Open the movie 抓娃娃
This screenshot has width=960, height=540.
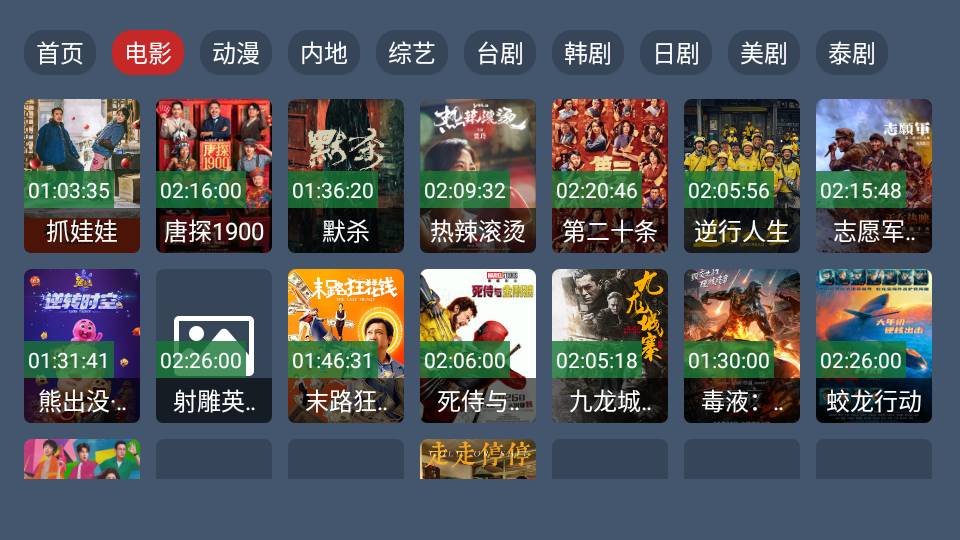click(82, 176)
